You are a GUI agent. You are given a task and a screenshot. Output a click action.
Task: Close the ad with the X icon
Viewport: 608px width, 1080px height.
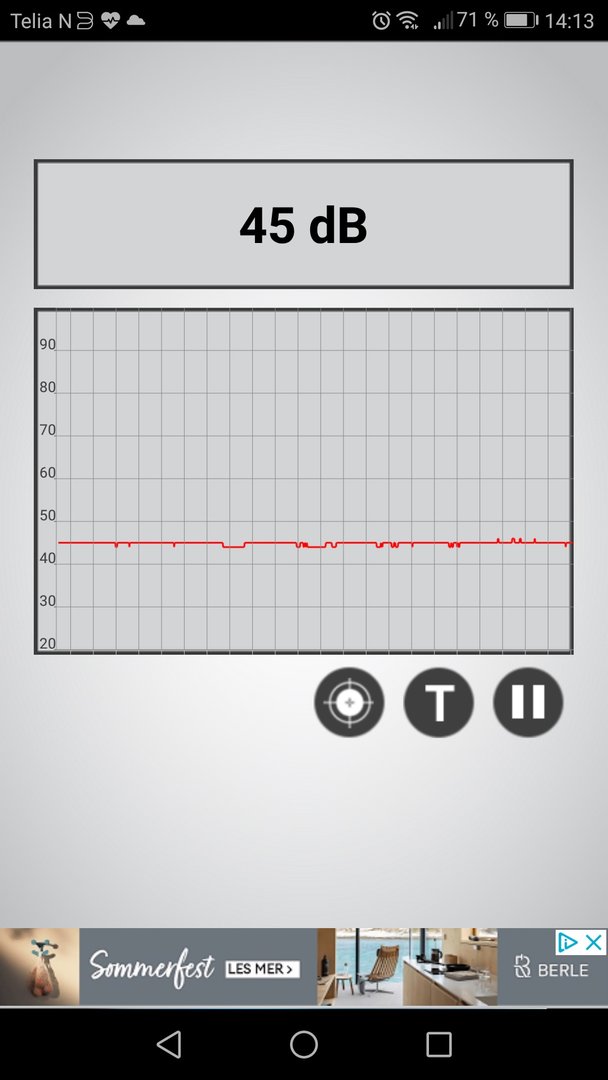coord(594,942)
